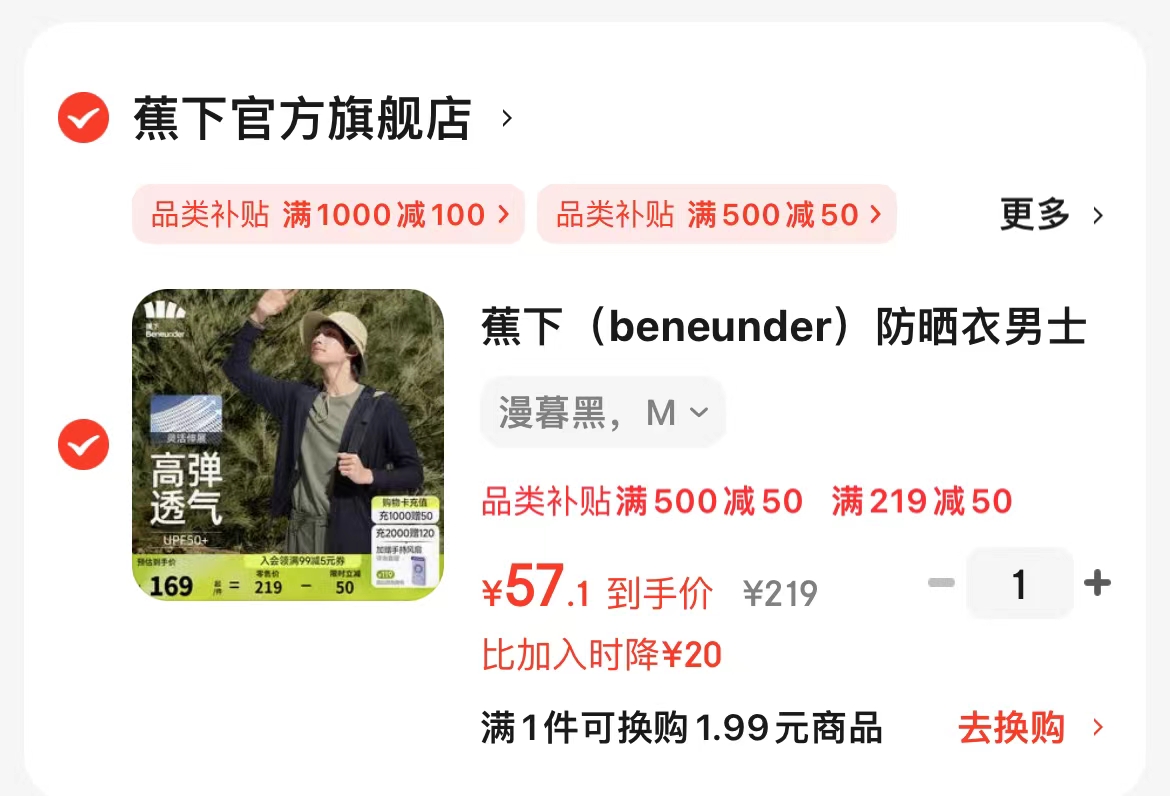Increase item quantity with the plus button
The height and width of the screenshot is (796, 1170).
[1097, 583]
